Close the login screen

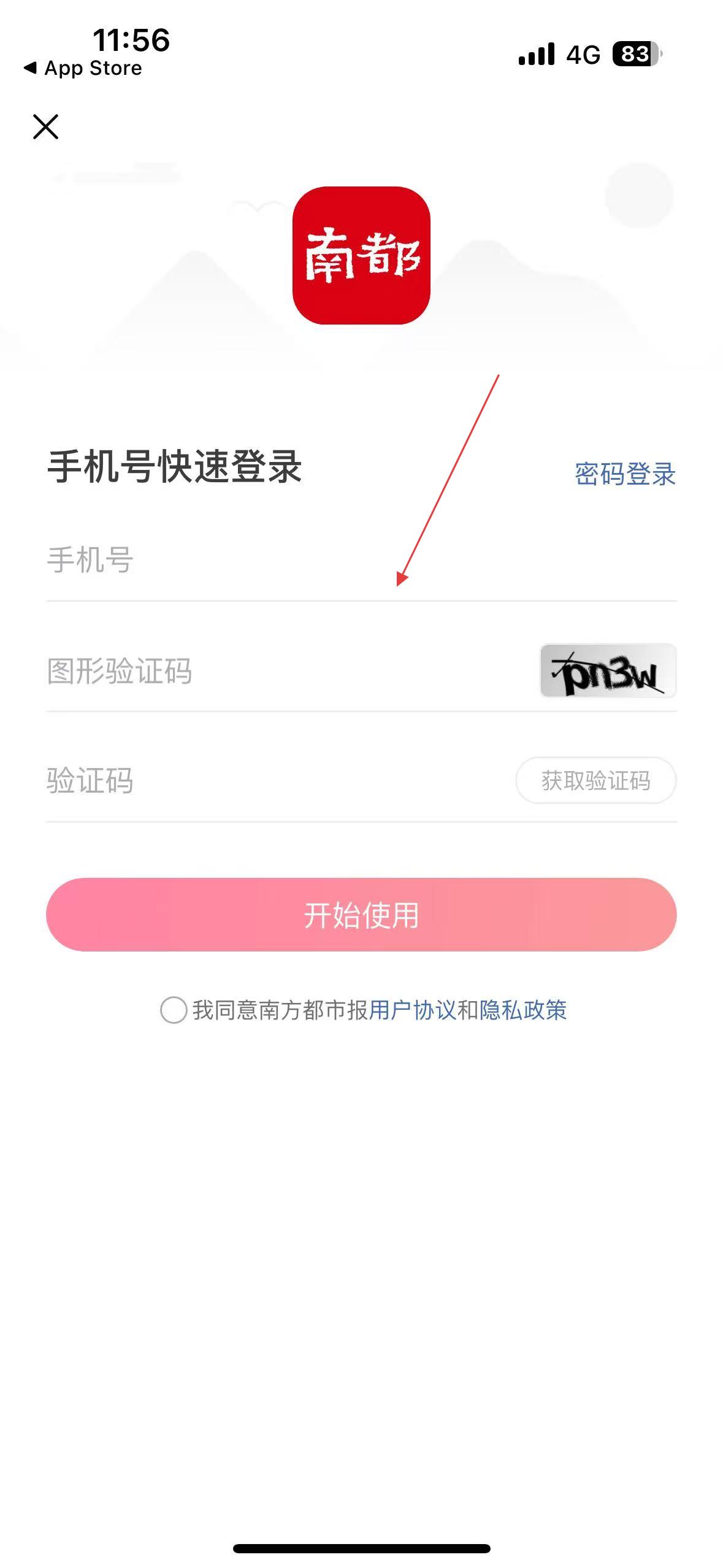pyautogui.click(x=45, y=127)
